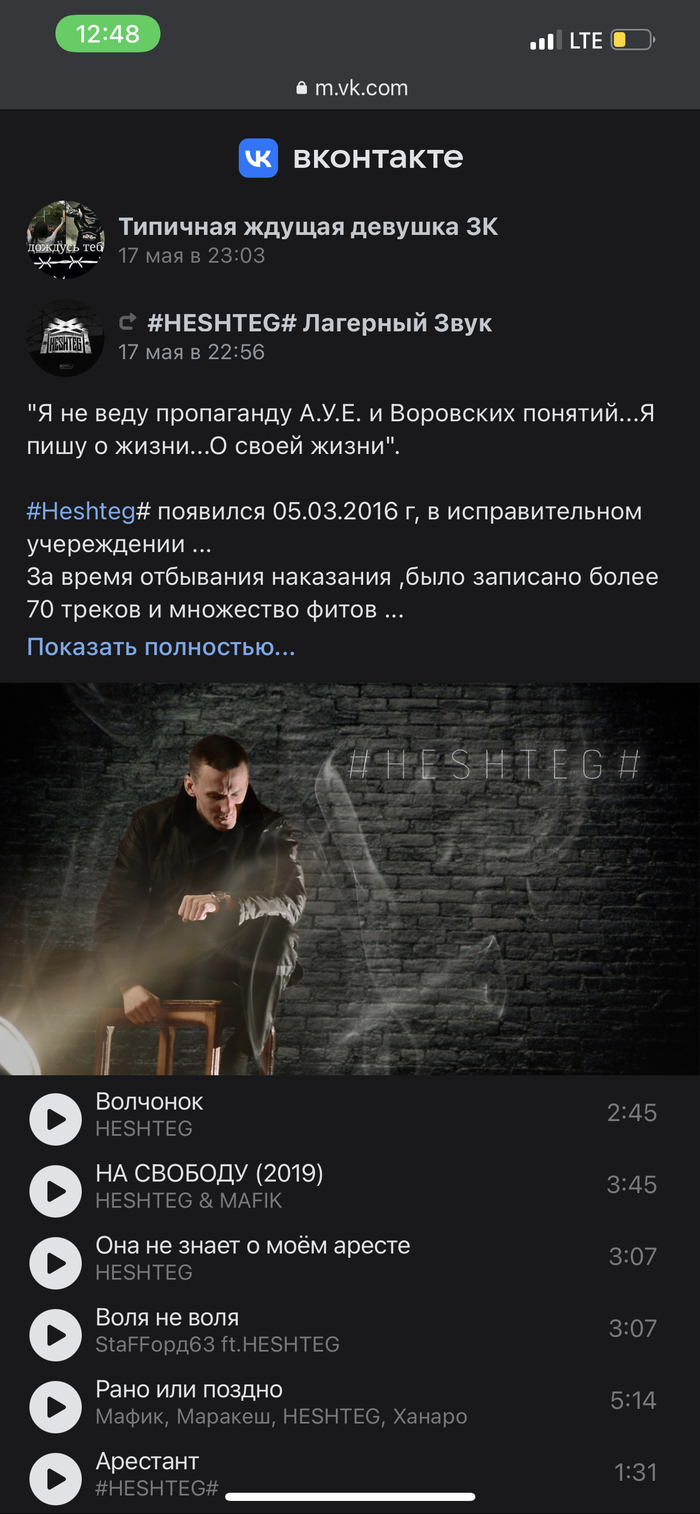Viewport: 700px width, 1514px height.
Task: Open the Типичная ждущая девушка ЗК avatar
Action: point(65,240)
